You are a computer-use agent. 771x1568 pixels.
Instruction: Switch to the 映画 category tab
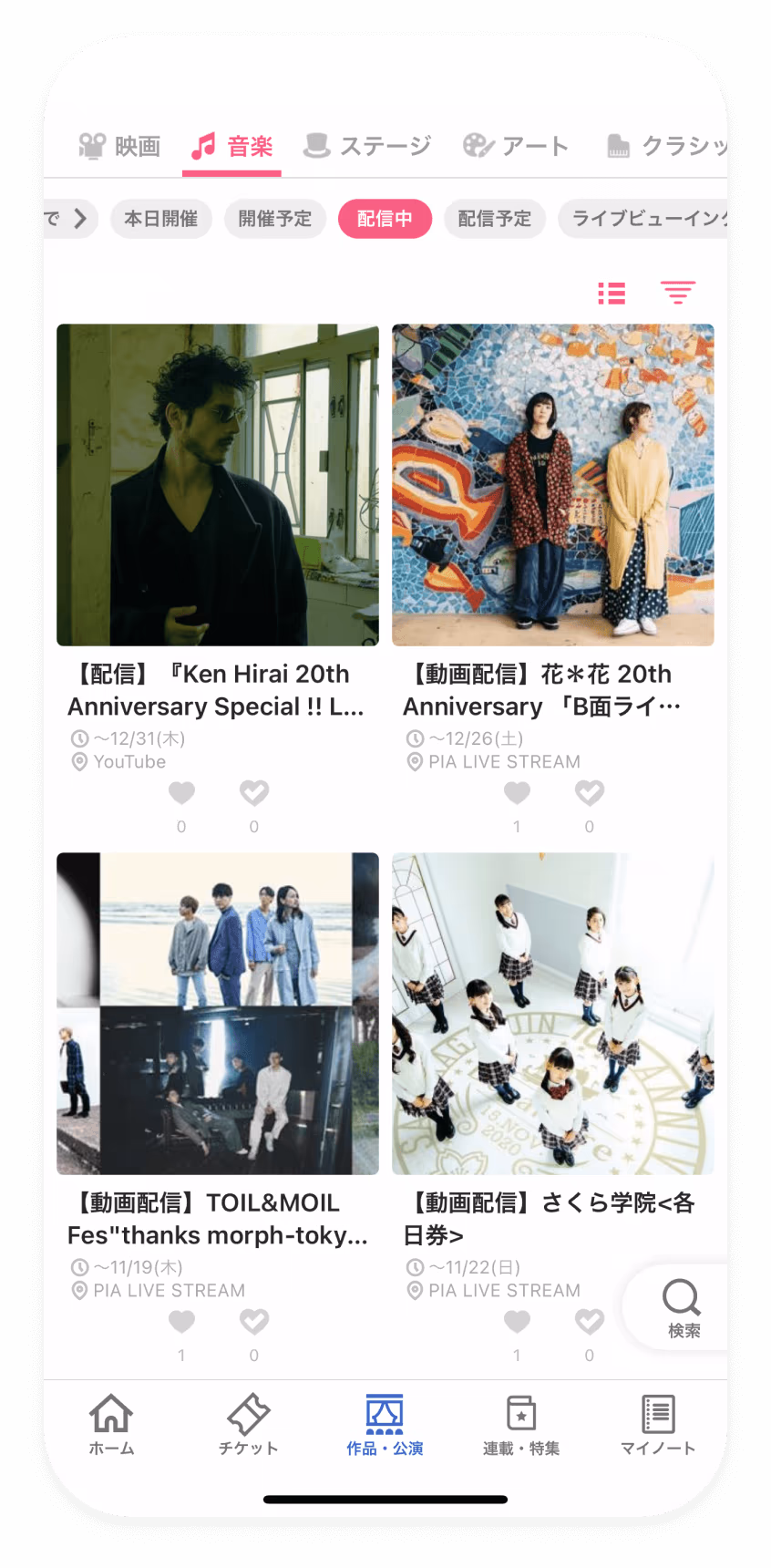[x=119, y=146]
